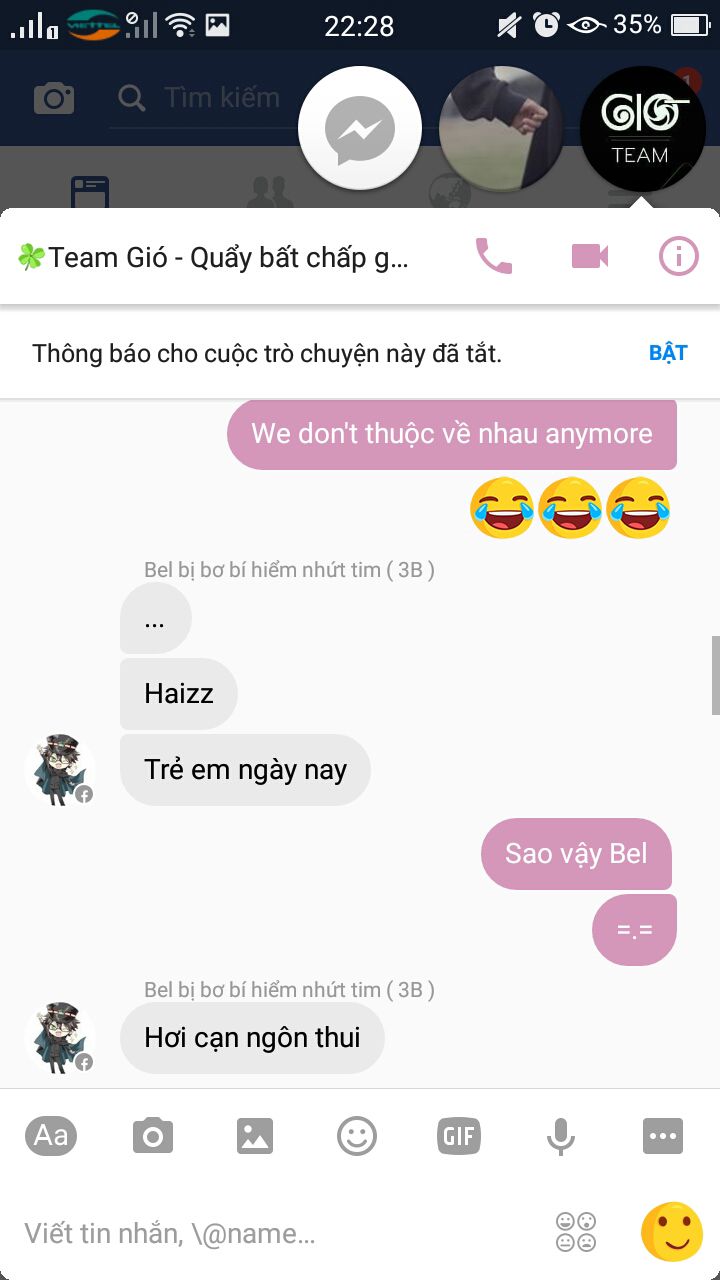Record a voice message with the microphone

click(561, 1136)
